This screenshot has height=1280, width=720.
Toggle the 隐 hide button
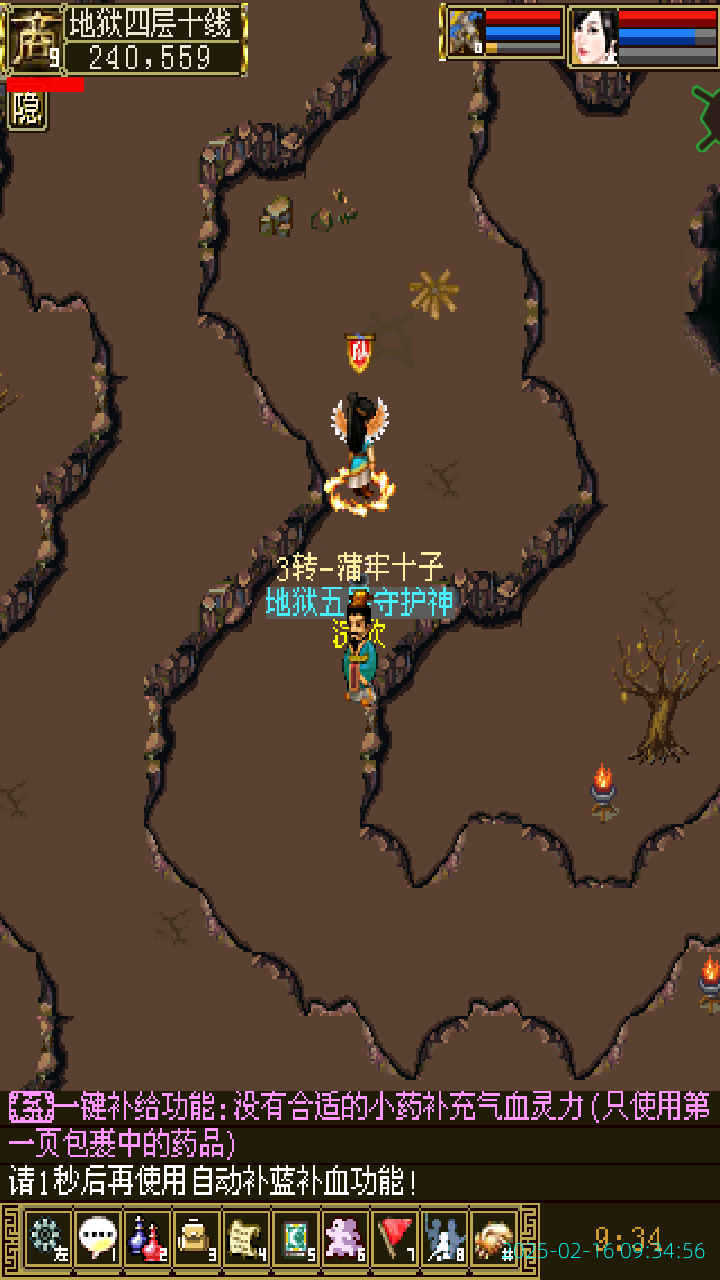[27, 110]
